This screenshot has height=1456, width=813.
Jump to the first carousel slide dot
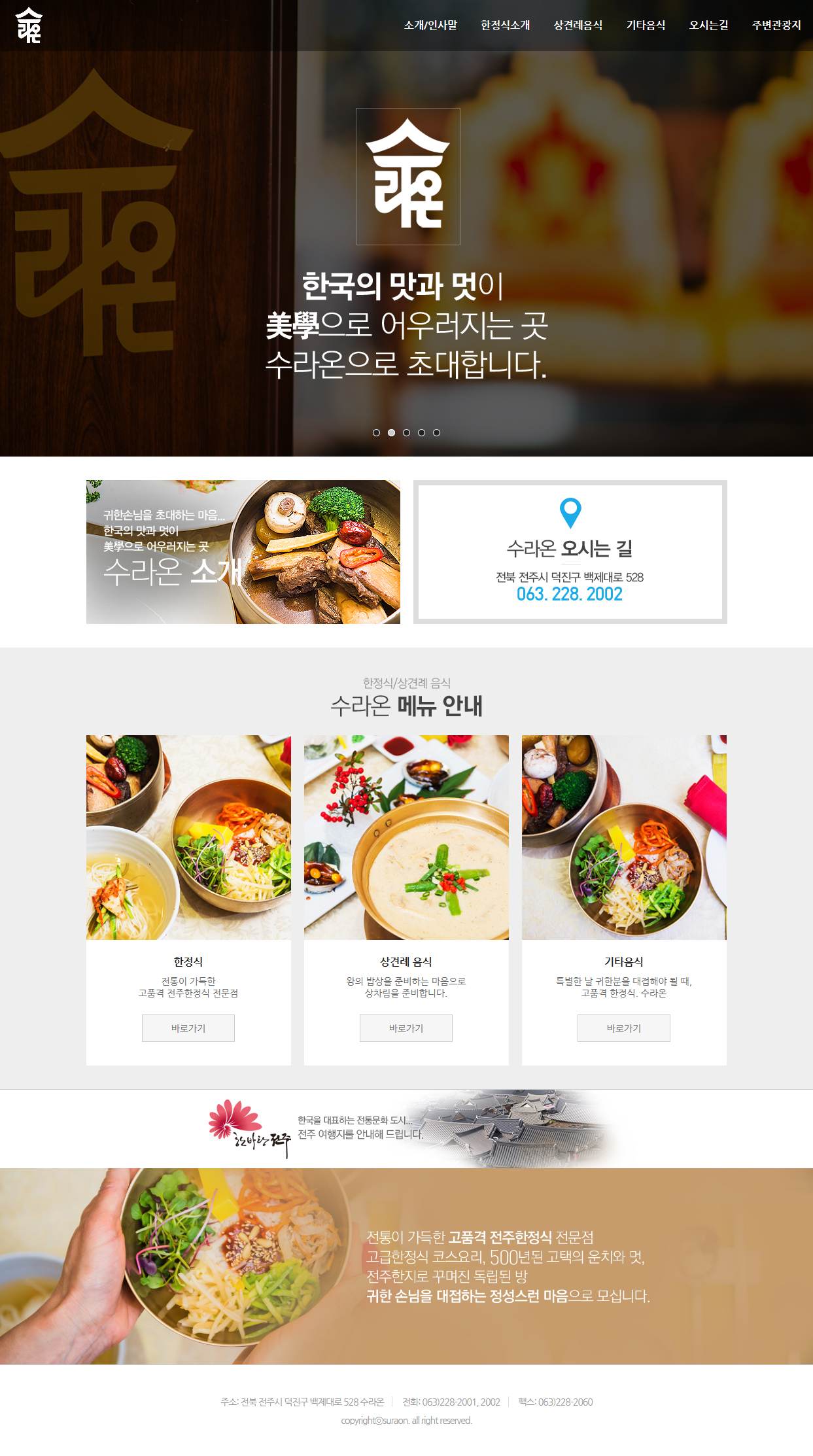[x=376, y=432]
